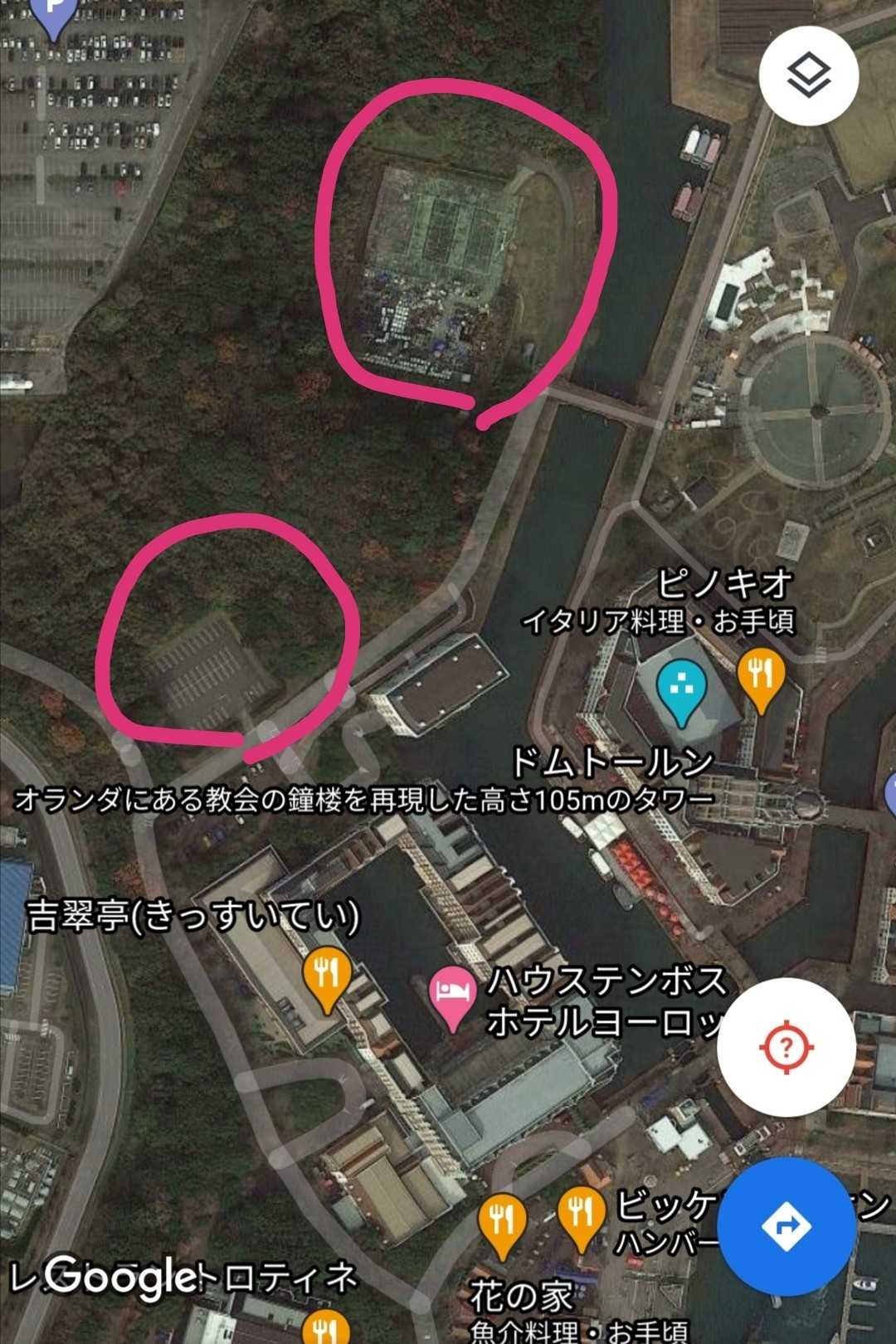Tap the restaurant pin at the bottom center
896x1344 pixels.
tap(326, 1327)
